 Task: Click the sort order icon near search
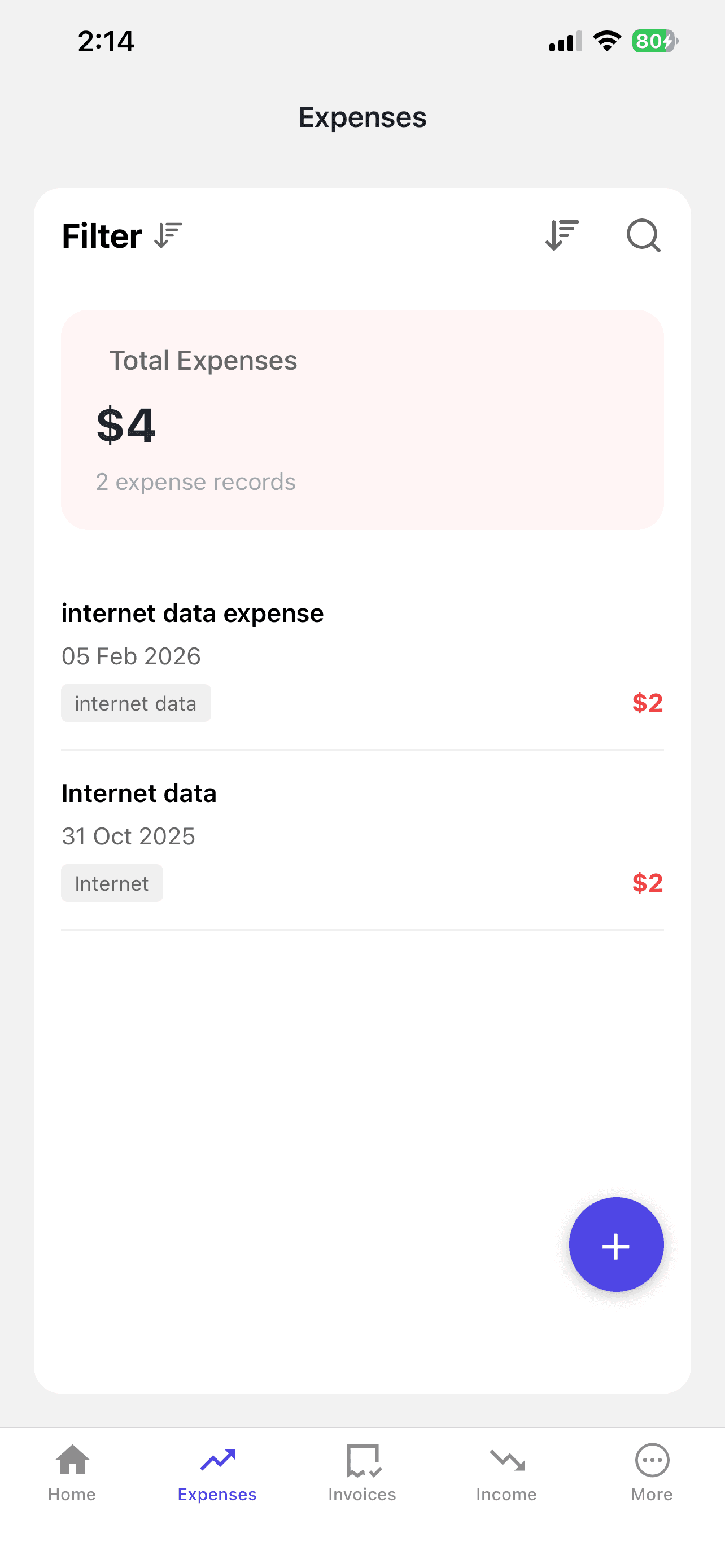pos(561,235)
